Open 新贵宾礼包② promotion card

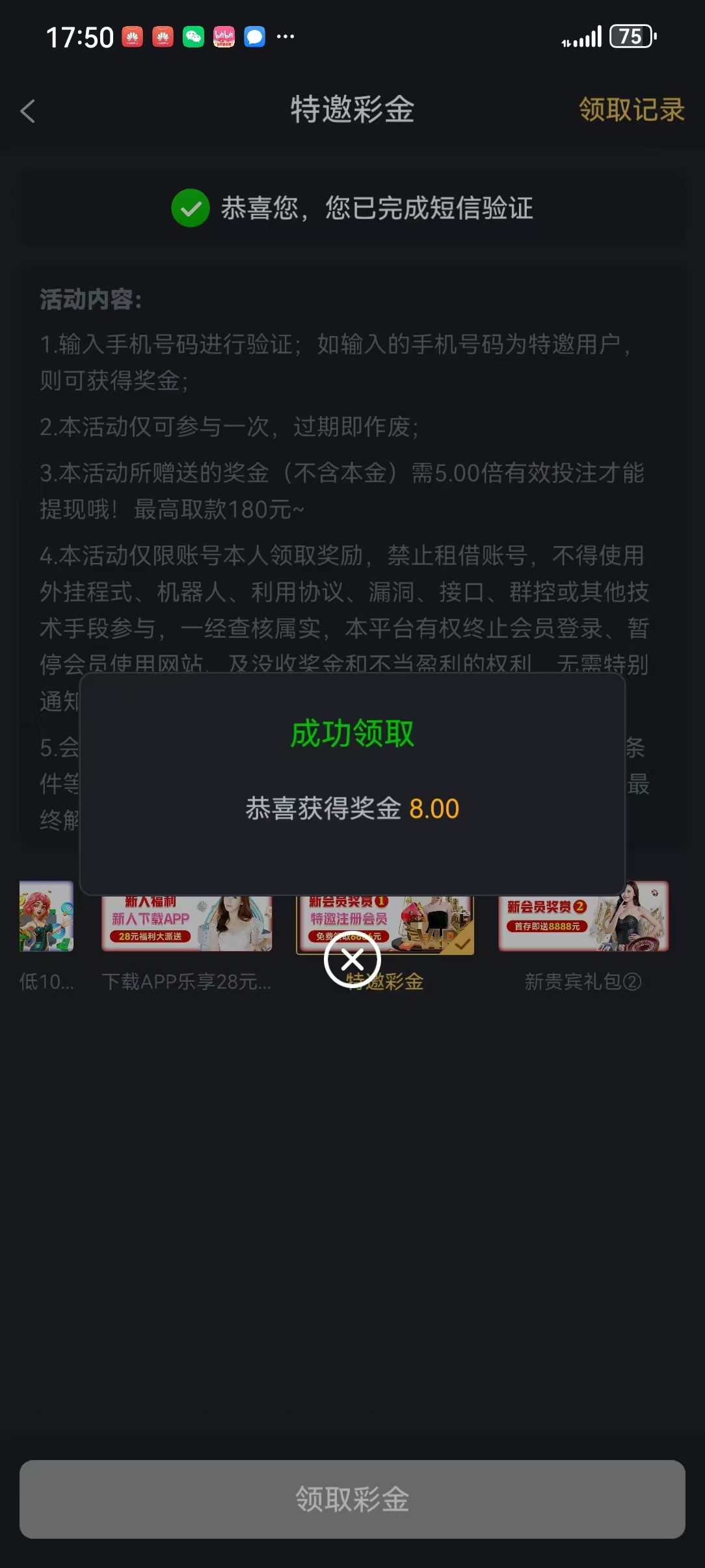pyautogui.click(x=583, y=923)
